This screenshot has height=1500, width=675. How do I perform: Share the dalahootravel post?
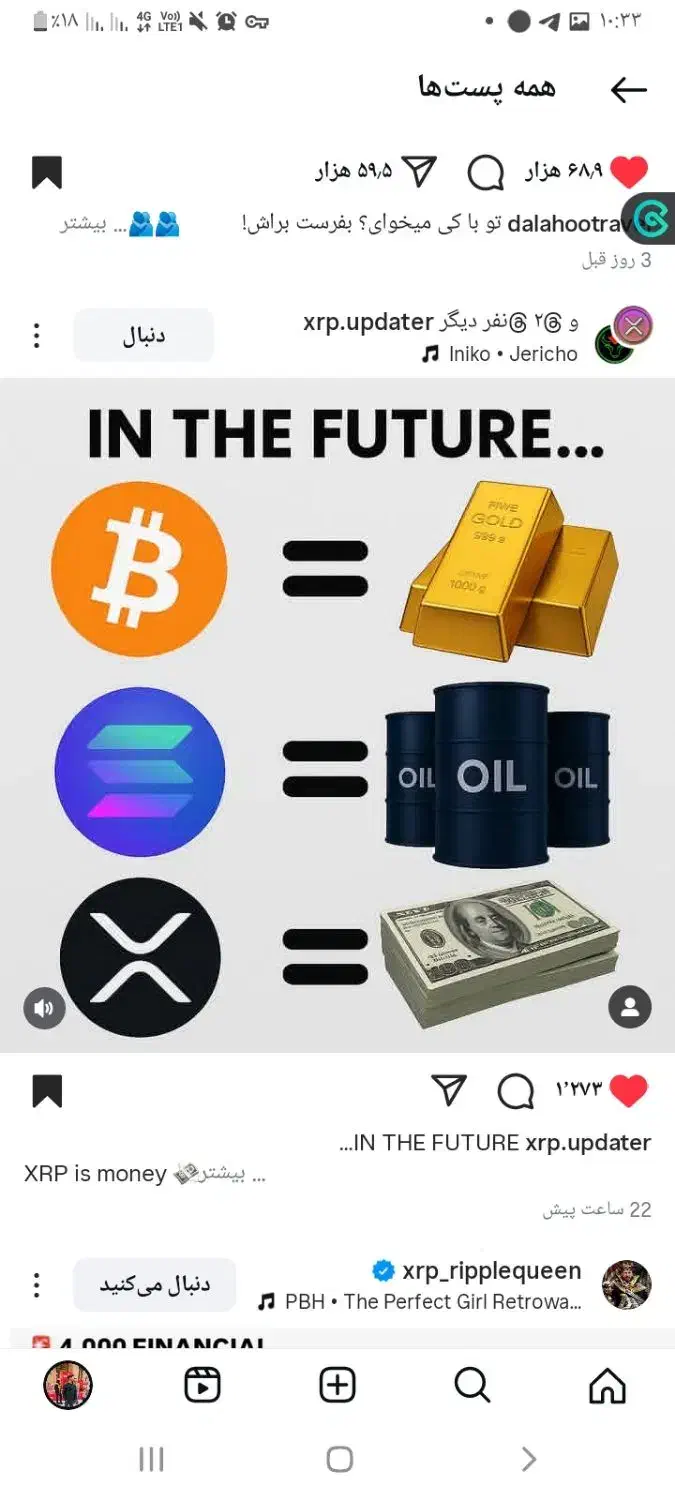click(x=420, y=173)
